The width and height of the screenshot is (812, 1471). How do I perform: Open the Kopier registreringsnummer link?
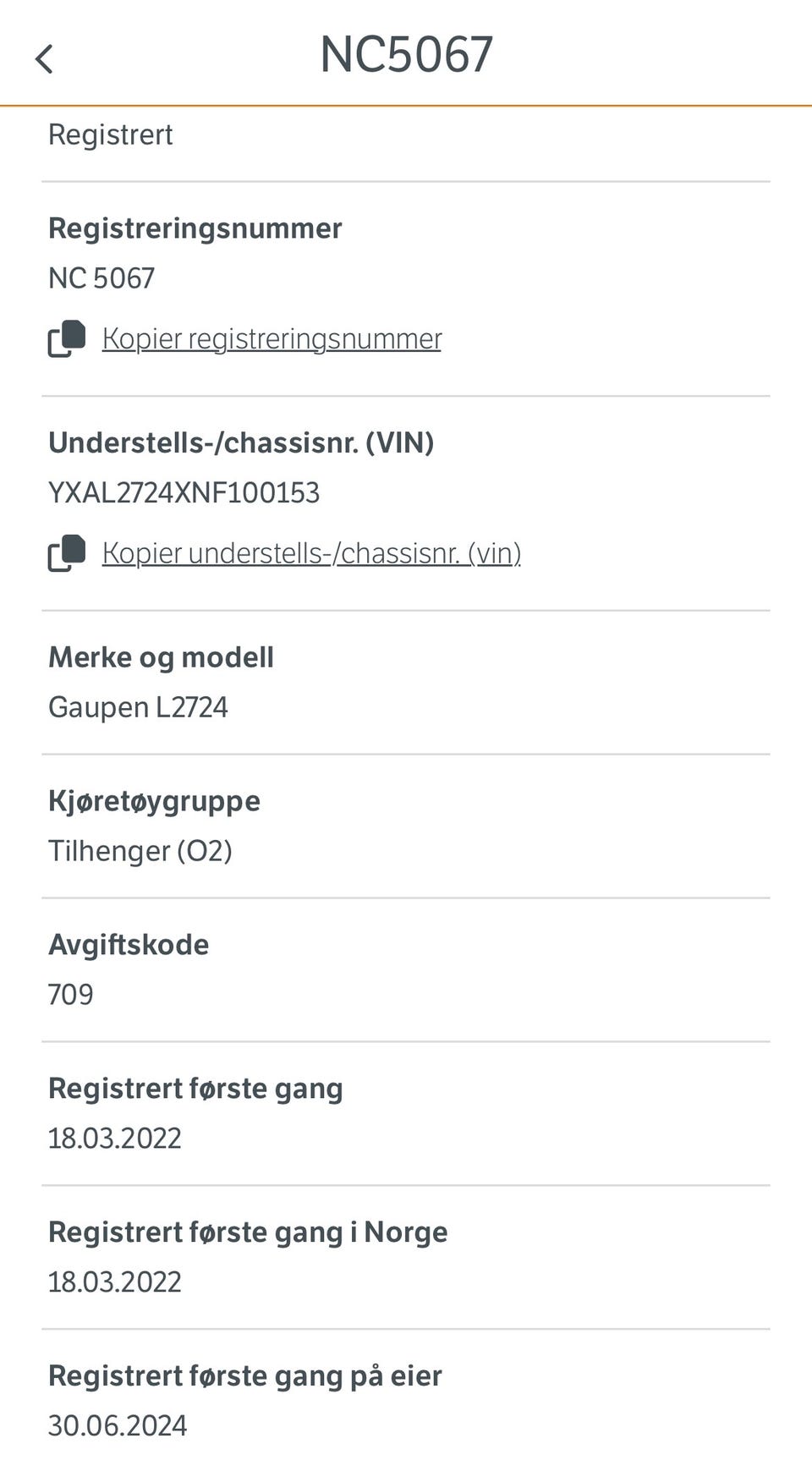(x=271, y=338)
